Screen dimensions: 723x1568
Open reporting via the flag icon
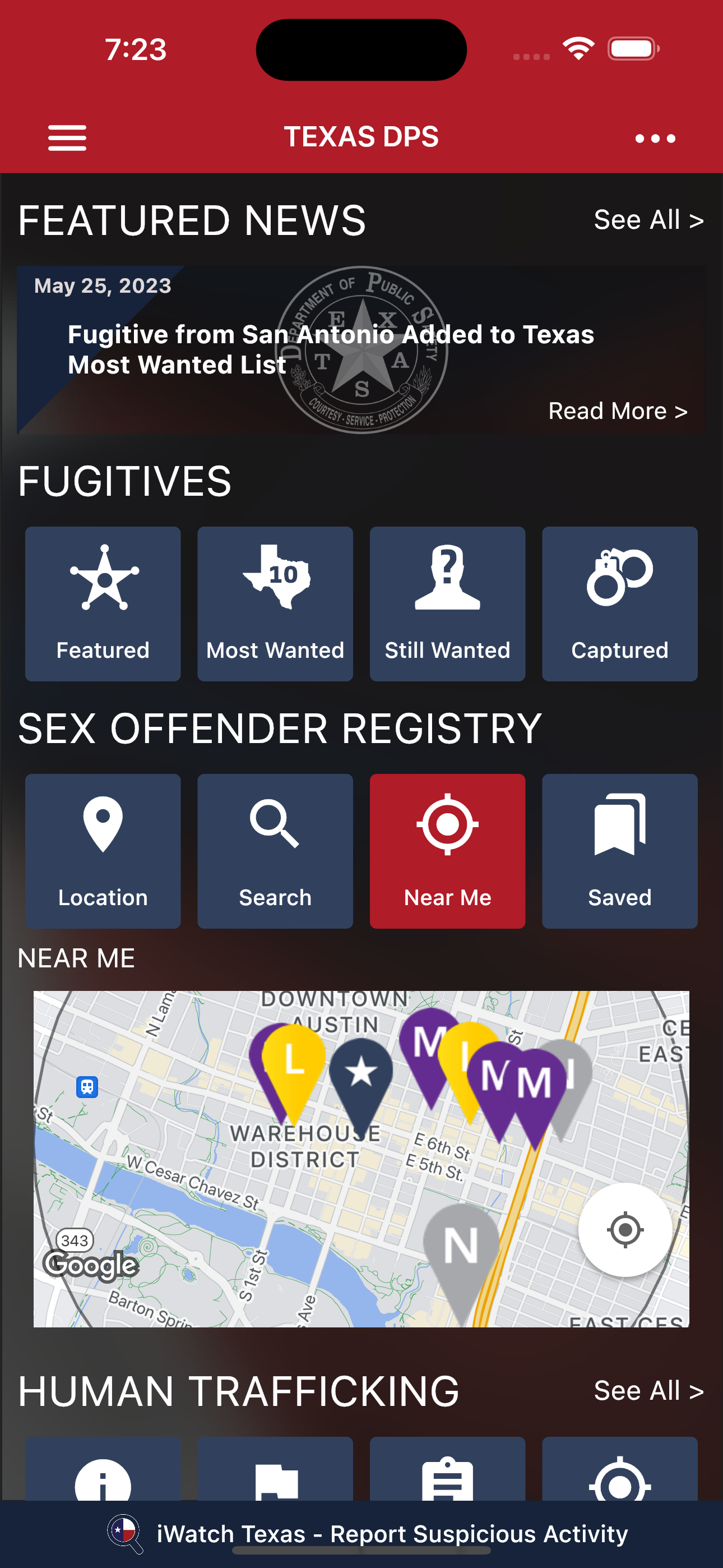coord(275,1479)
